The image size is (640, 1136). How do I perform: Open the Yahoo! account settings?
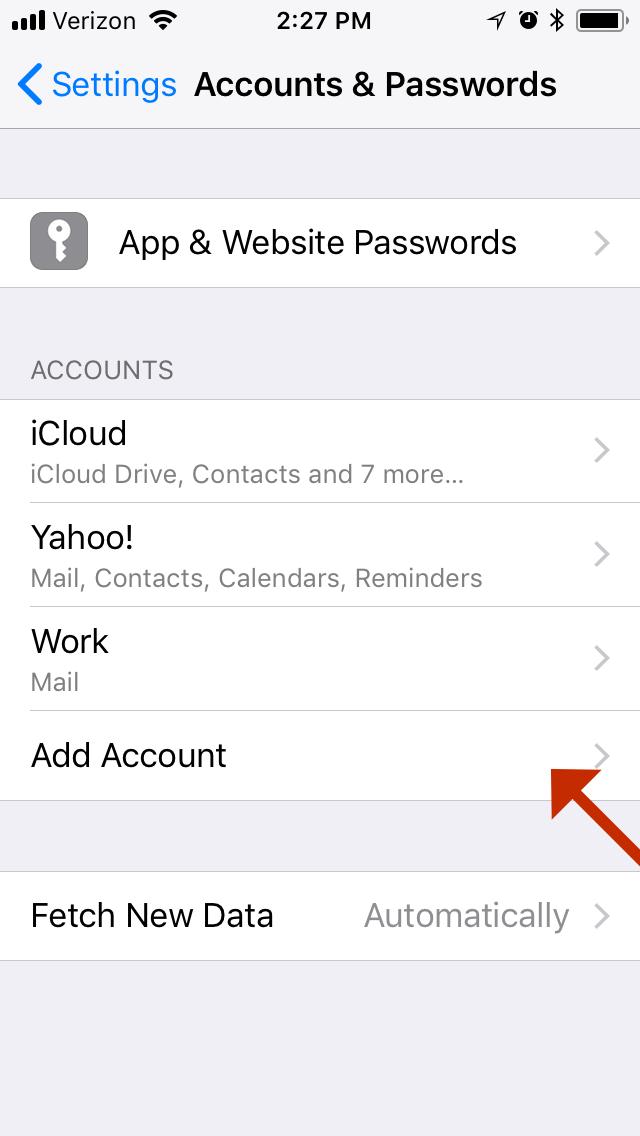point(320,554)
